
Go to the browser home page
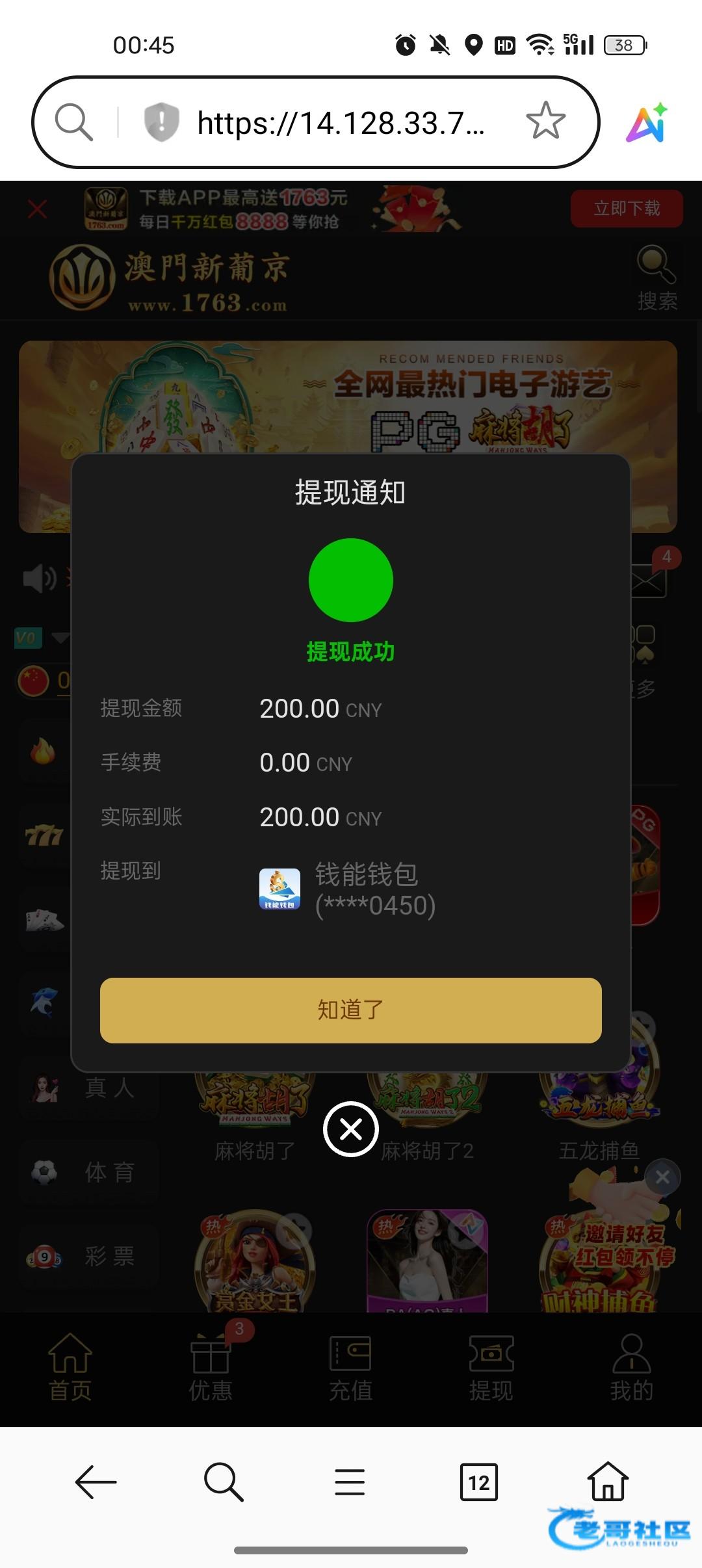pos(608,1482)
